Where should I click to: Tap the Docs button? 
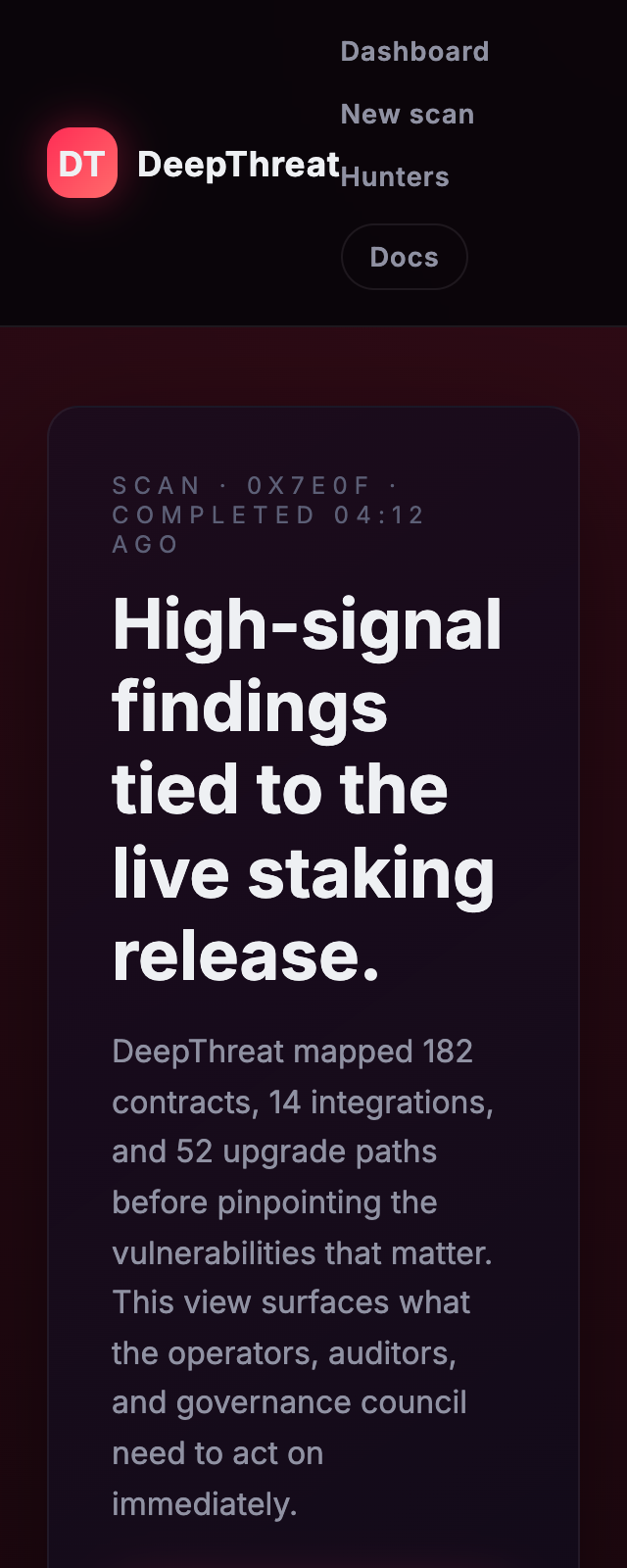(404, 257)
